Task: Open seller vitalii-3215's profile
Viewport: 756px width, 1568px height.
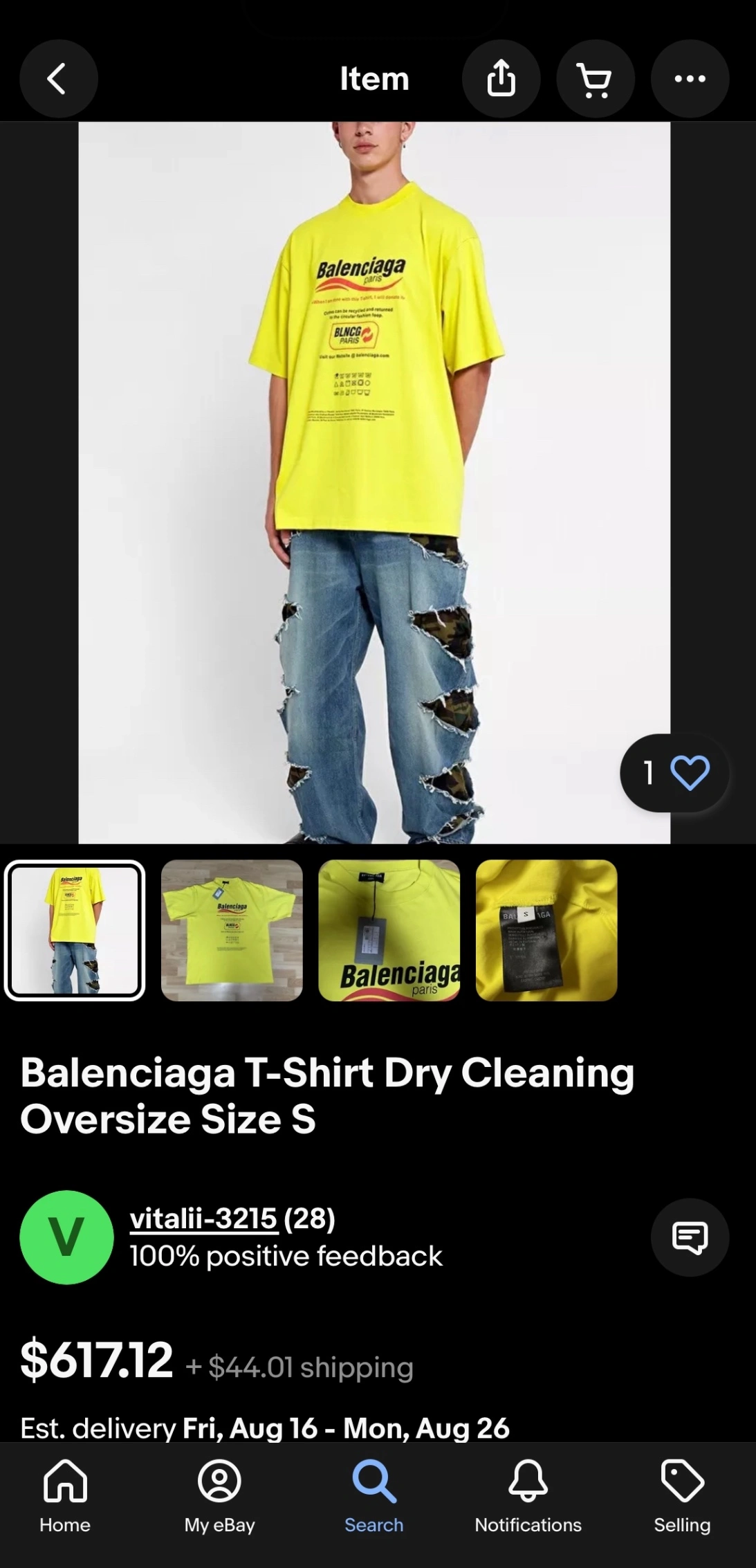Action: tap(203, 1218)
